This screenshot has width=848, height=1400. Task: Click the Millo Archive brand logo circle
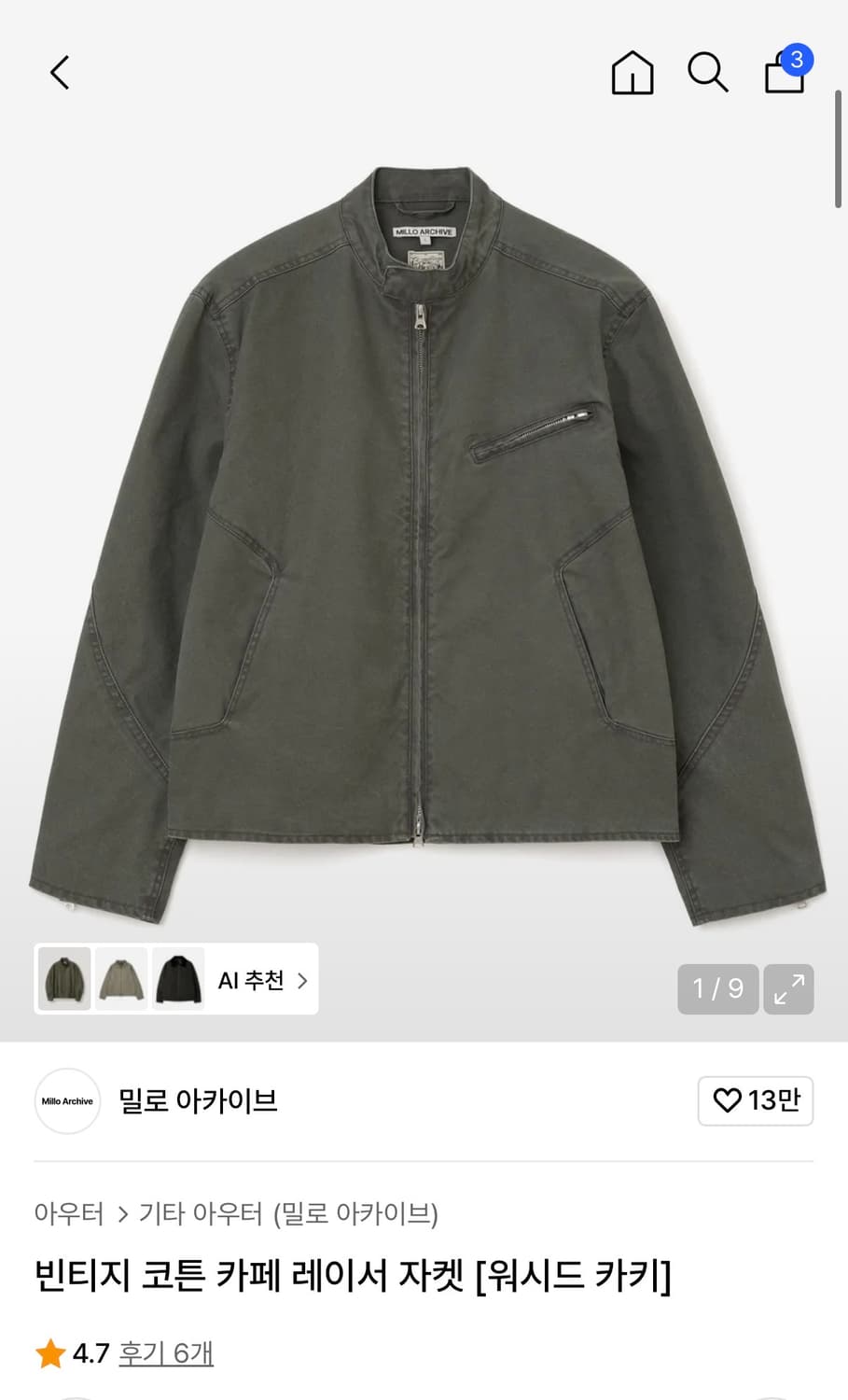coord(66,1101)
